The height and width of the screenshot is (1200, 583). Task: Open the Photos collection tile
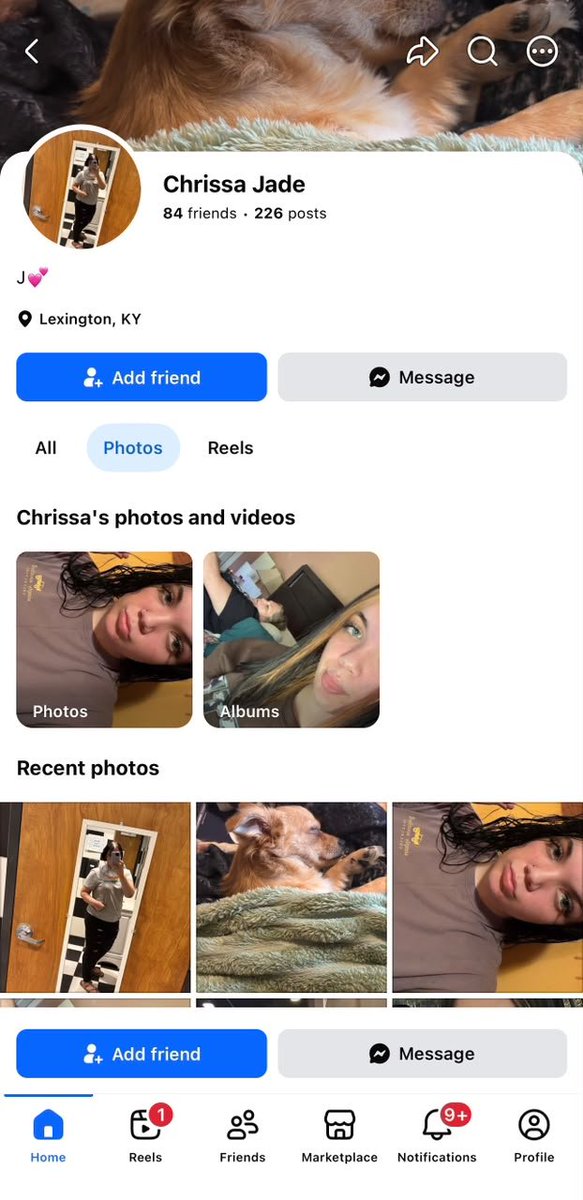coord(104,640)
